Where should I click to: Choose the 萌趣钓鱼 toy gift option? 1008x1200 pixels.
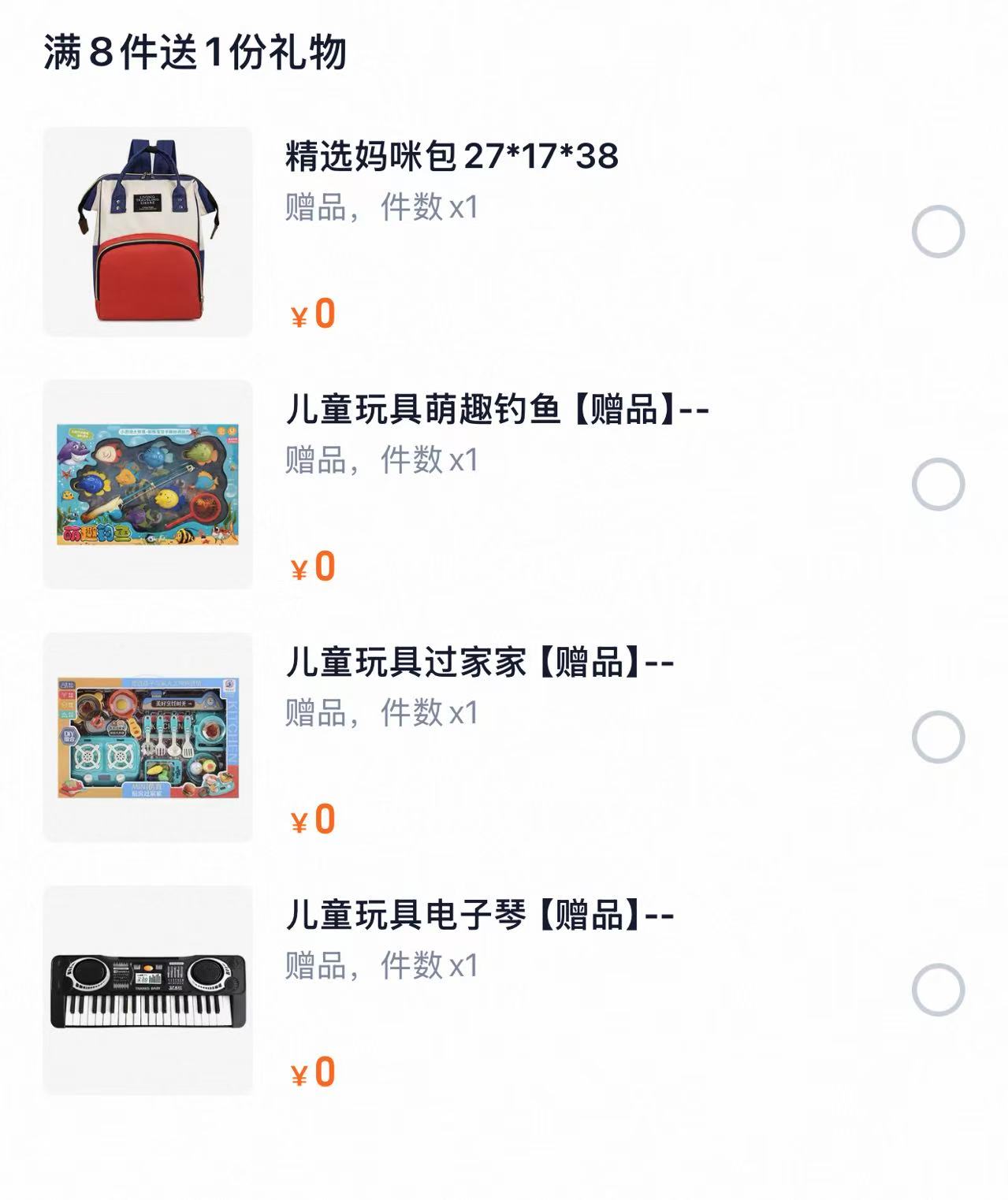click(x=938, y=484)
